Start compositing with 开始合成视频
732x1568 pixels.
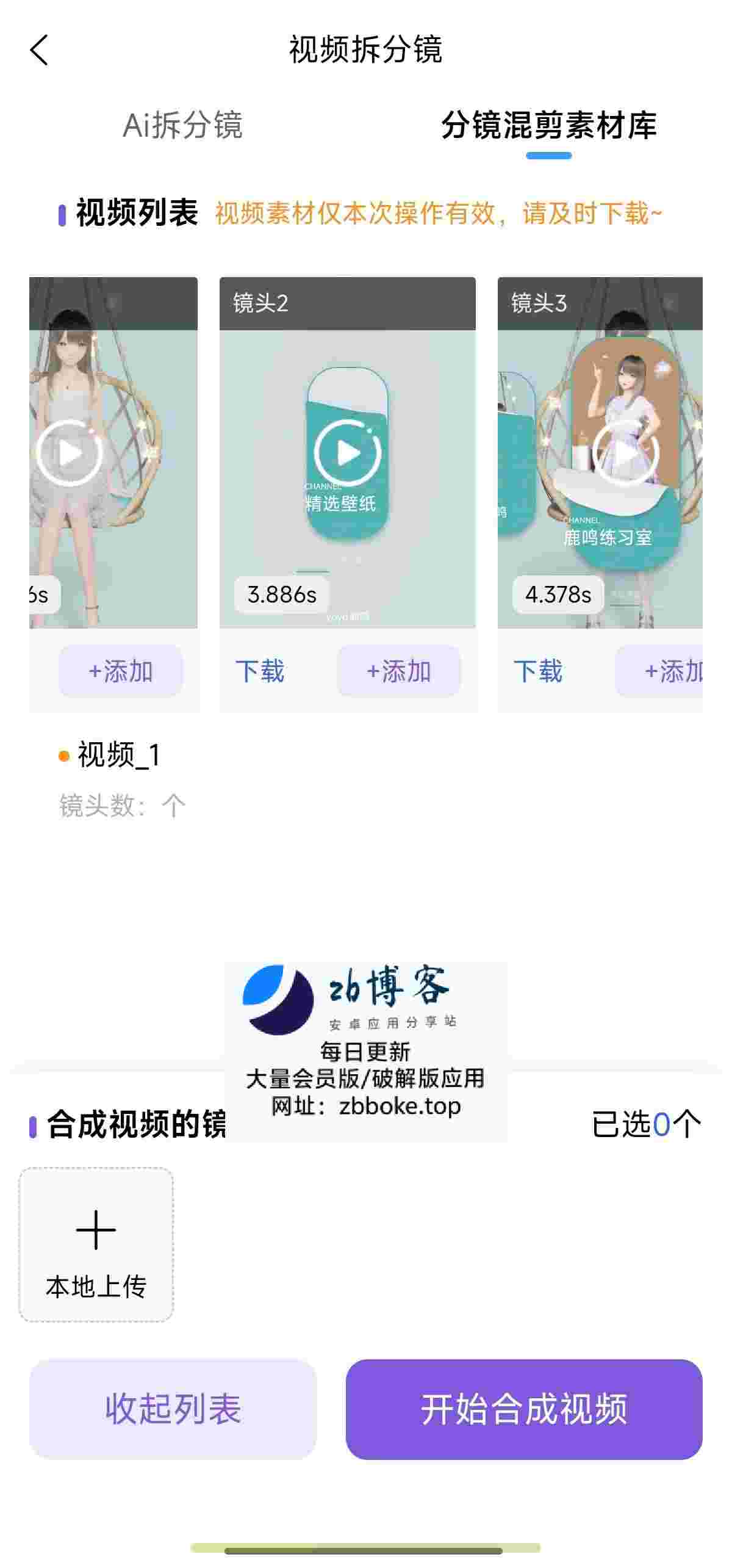pos(523,1409)
